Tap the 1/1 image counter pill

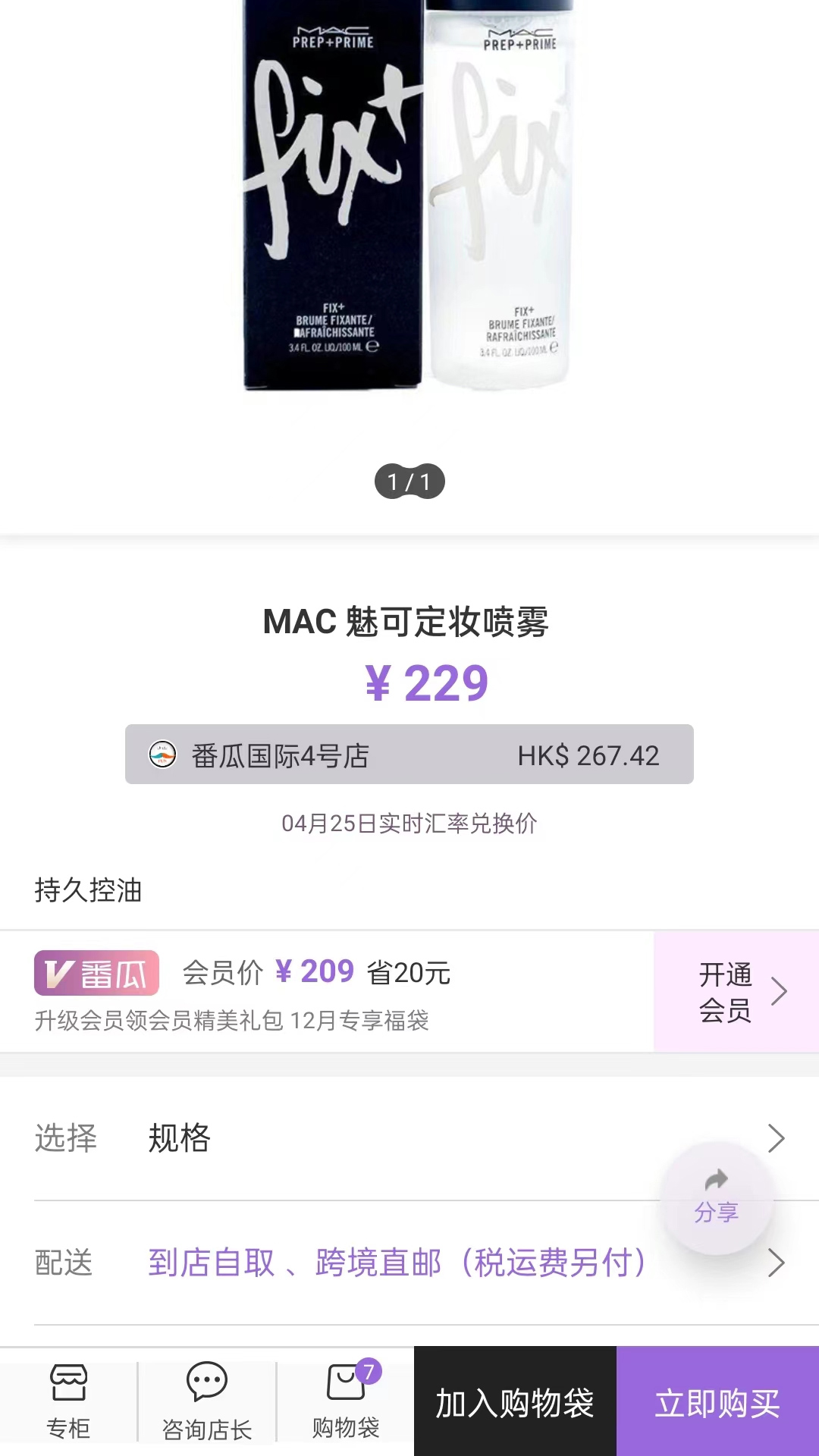[409, 479]
